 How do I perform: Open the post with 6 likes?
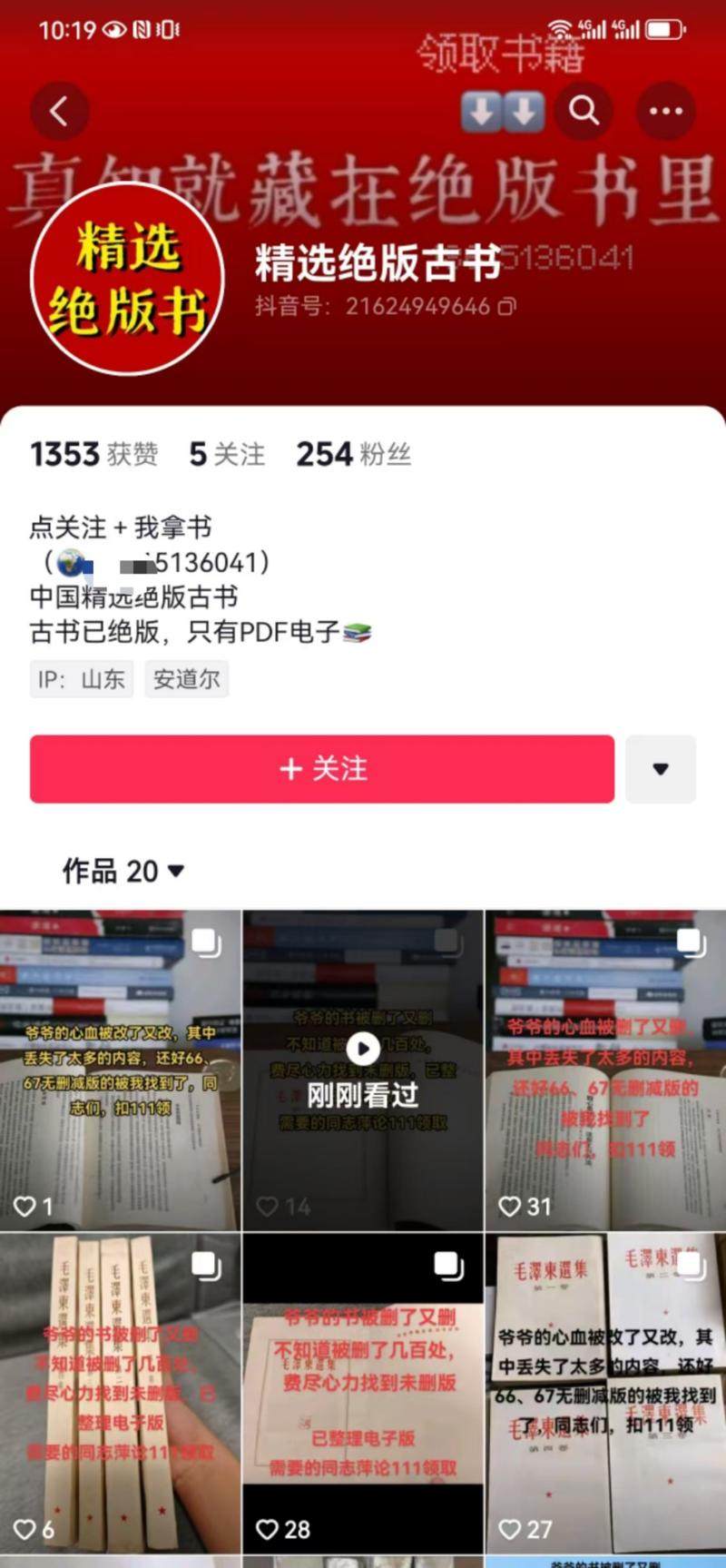click(x=120, y=1394)
